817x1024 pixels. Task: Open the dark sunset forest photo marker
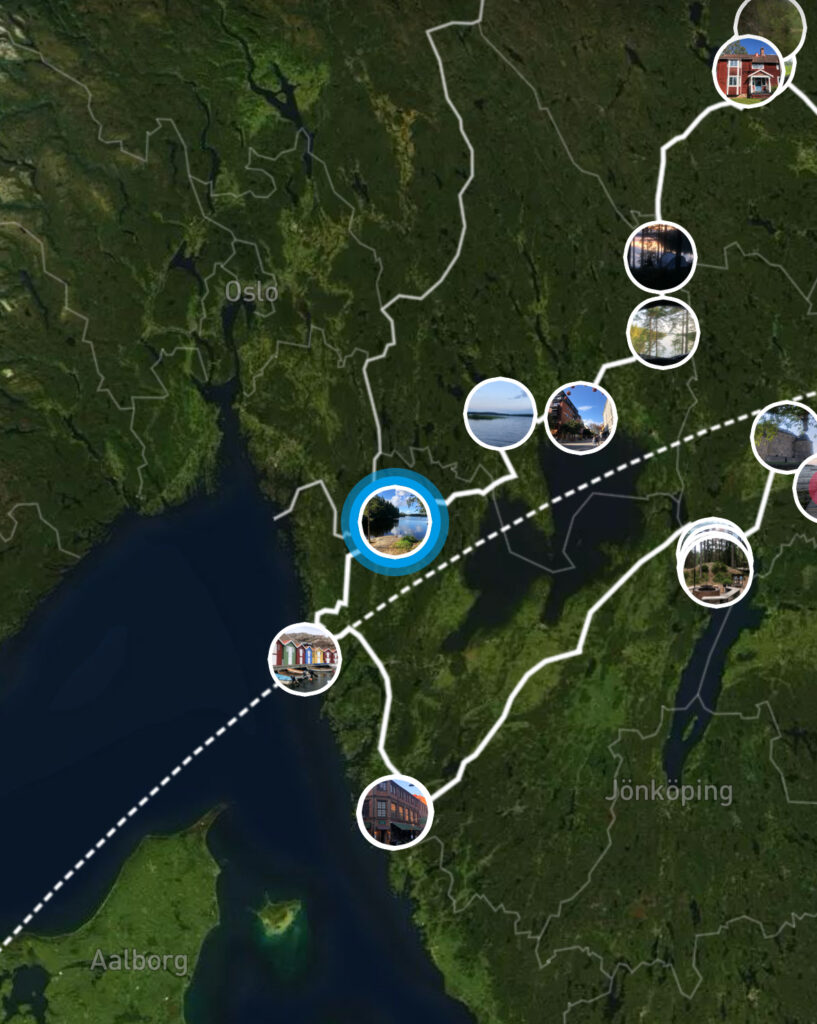(659, 257)
